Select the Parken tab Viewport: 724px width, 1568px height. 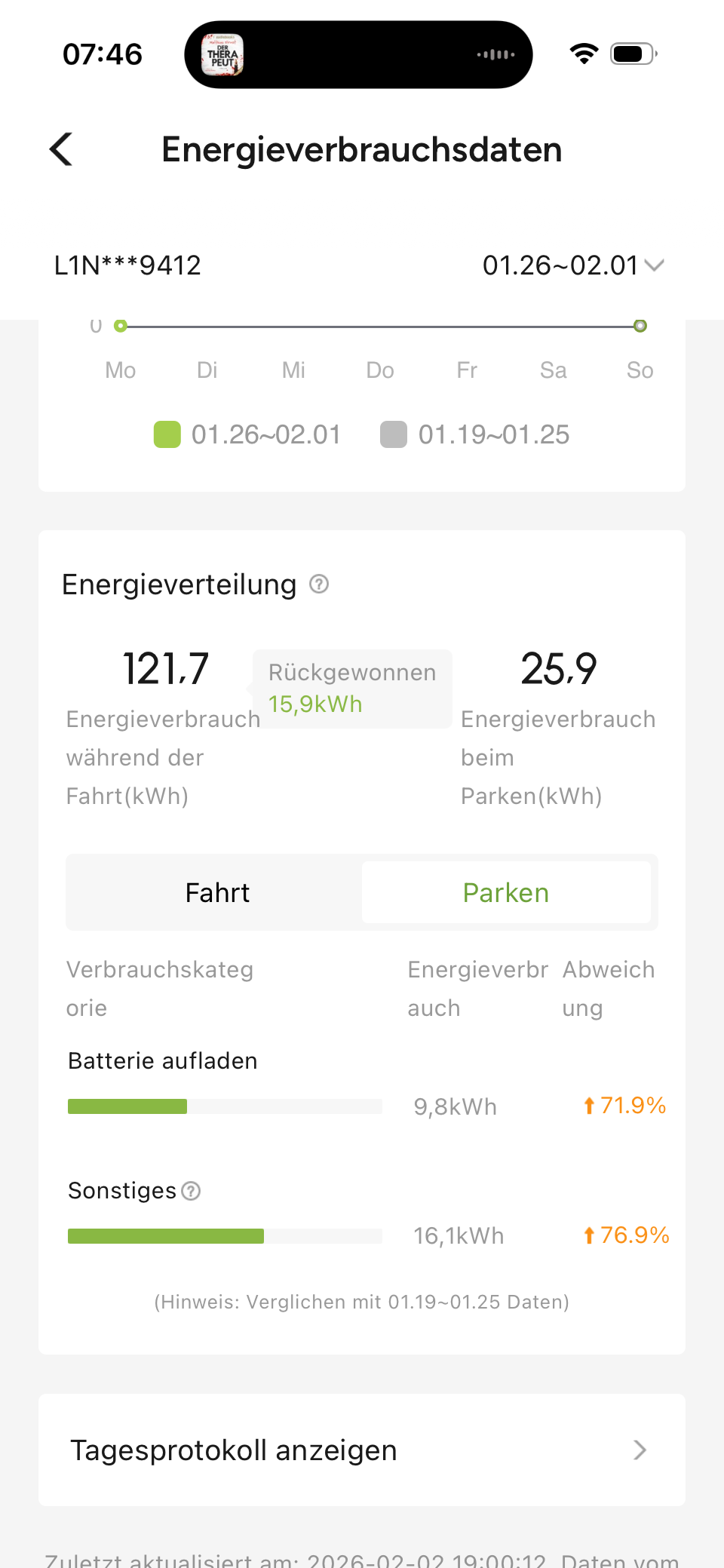[505, 893]
